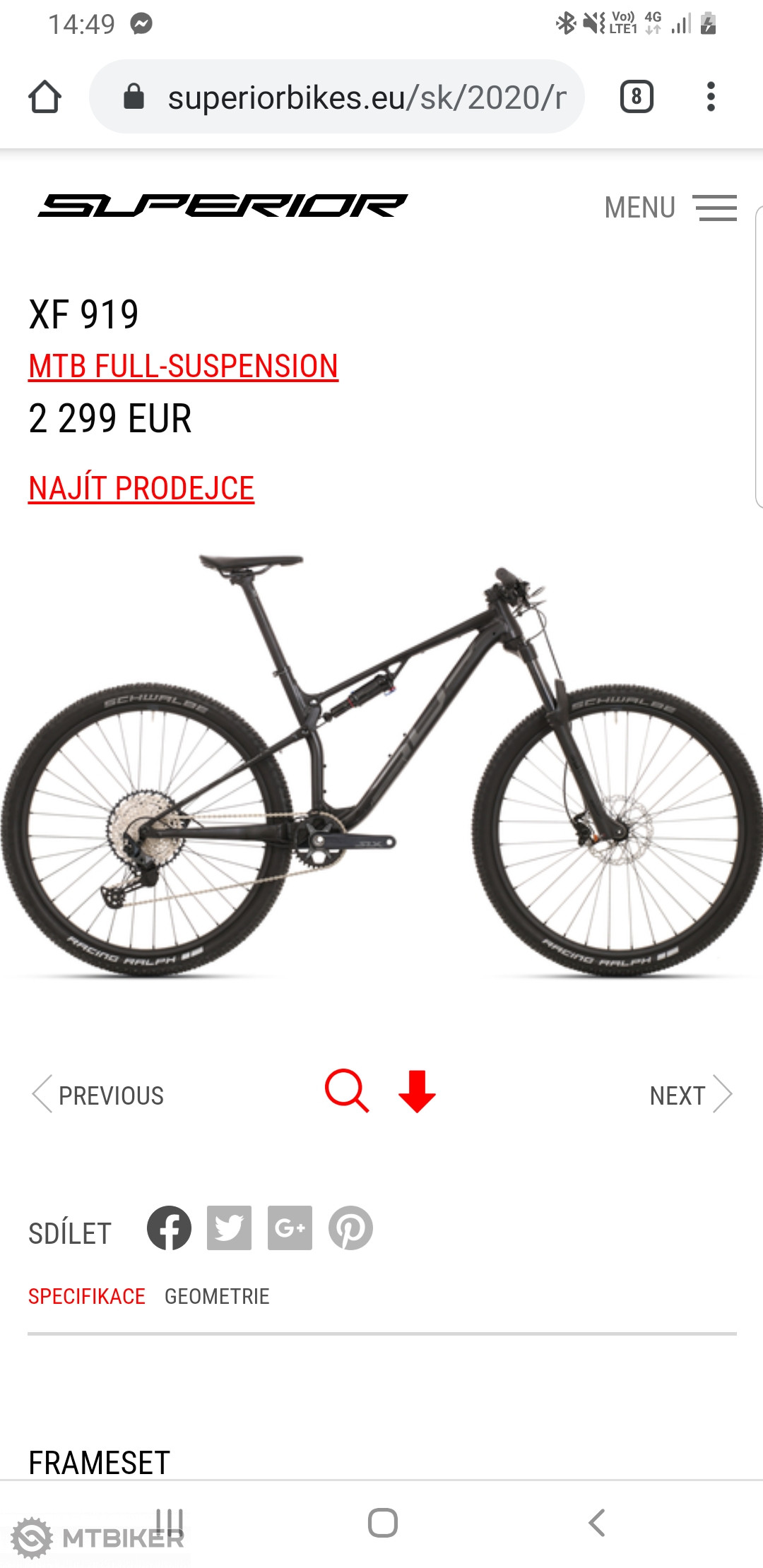Go to the browser home page
The height and width of the screenshot is (1568, 763).
[x=45, y=97]
